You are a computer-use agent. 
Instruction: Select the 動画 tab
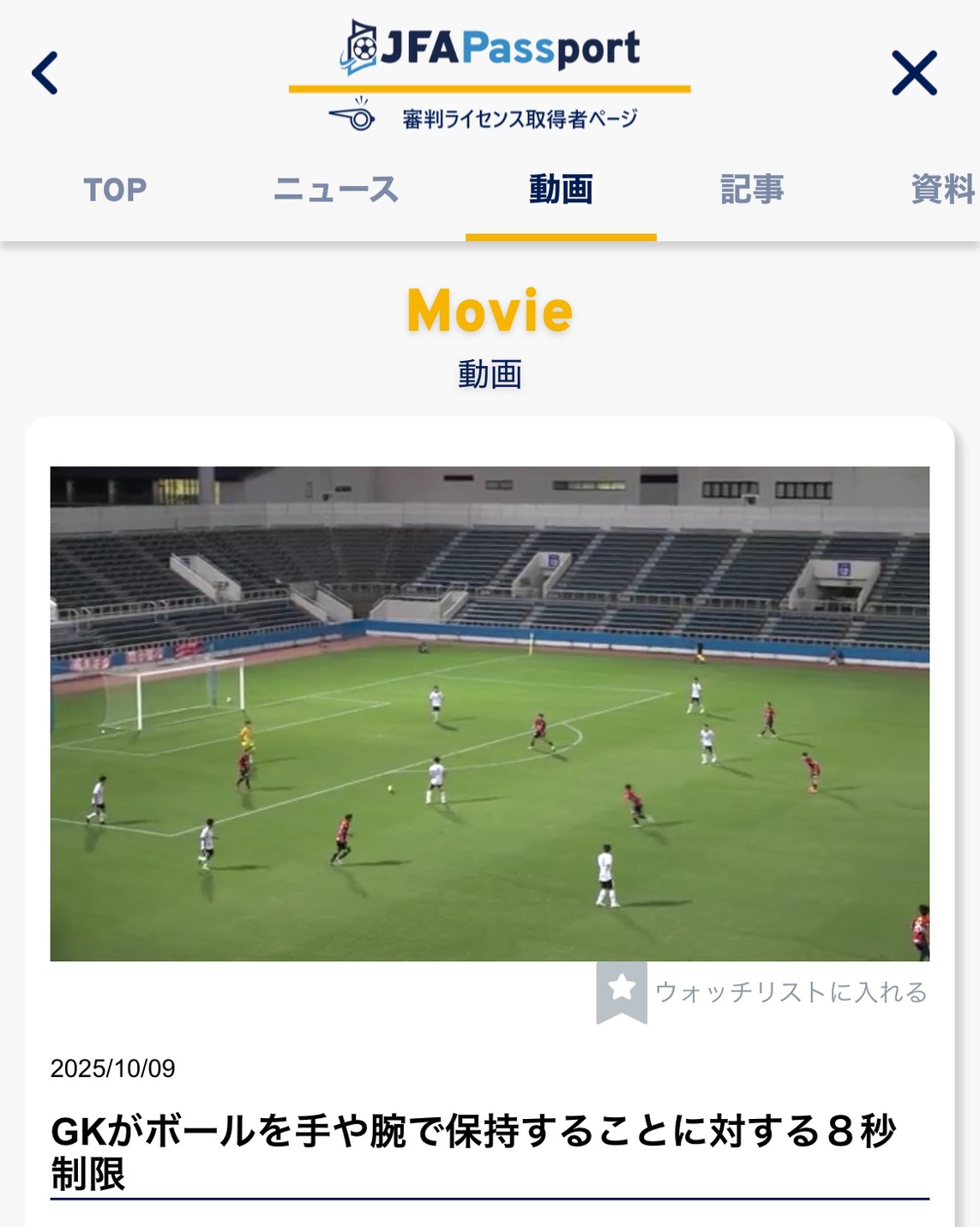pyautogui.click(x=561, y=189)
